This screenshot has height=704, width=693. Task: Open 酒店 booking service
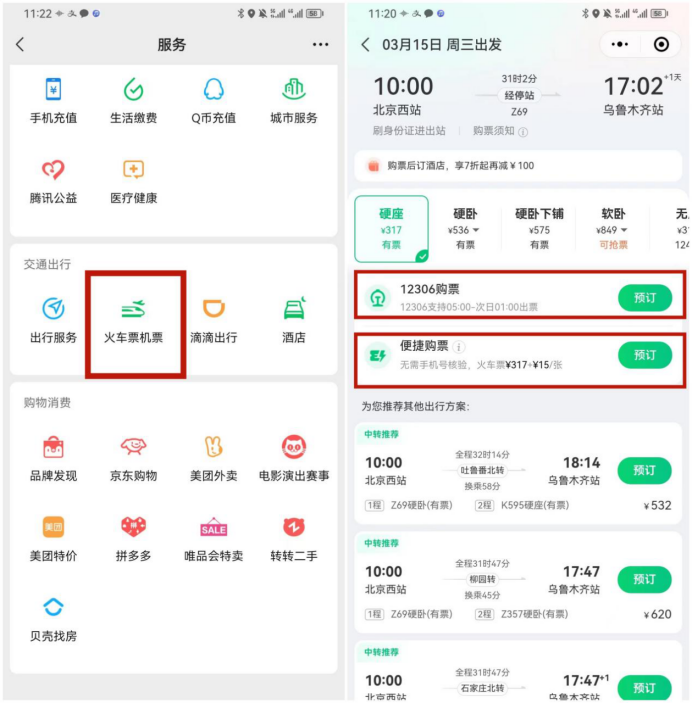pyautogui.click(x=293, y=320)
